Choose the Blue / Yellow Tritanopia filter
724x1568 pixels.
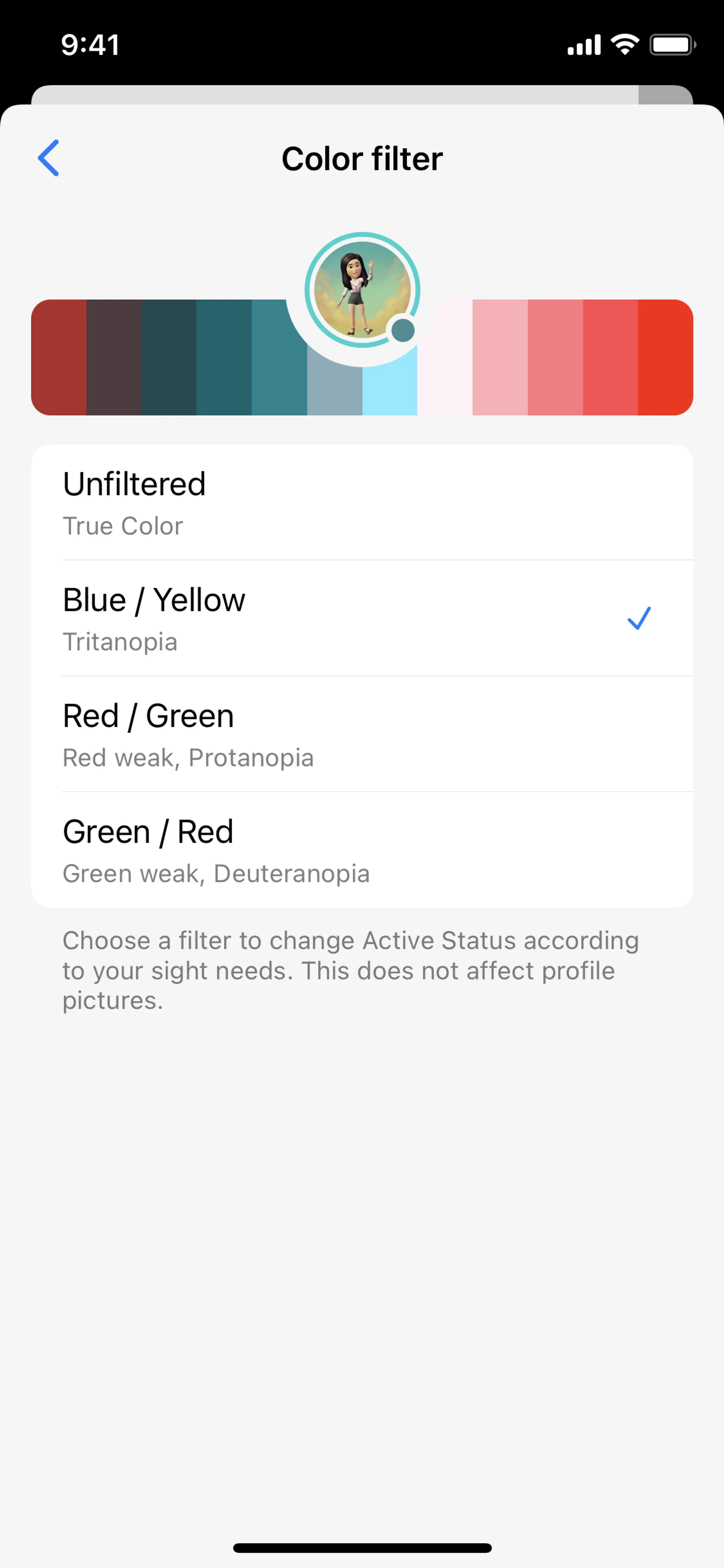tap(361, 619)
